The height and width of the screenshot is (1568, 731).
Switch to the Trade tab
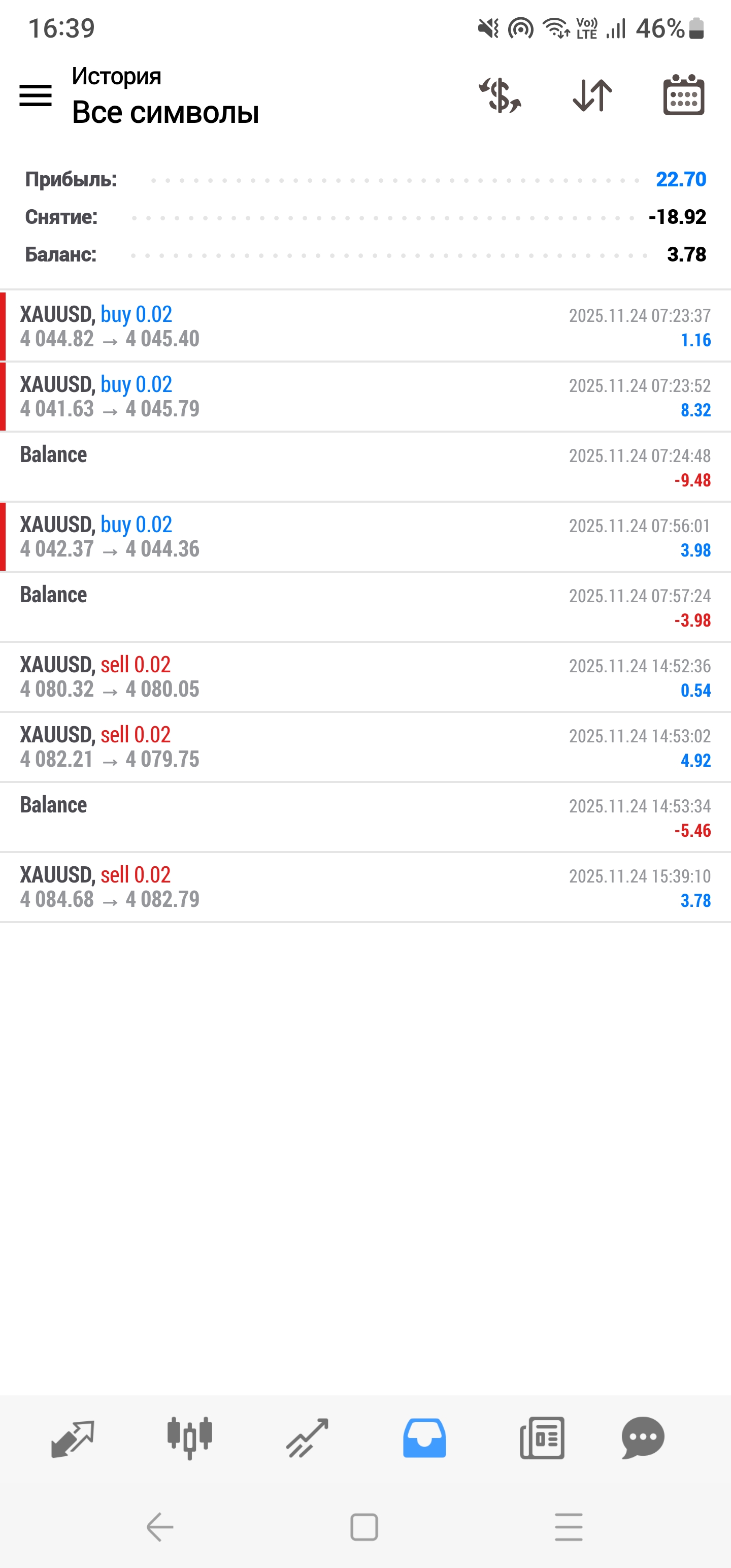coord(307,1439)
